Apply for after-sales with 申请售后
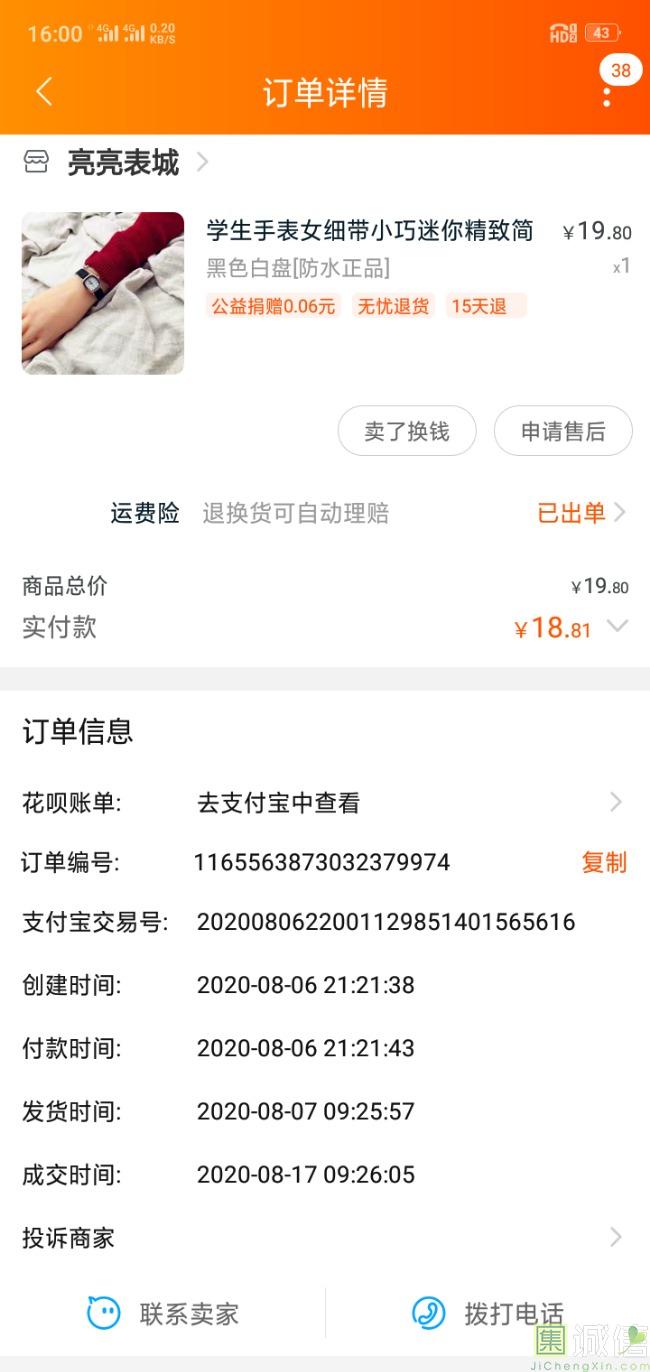The width and height of the screenshot is (650, 1372). point(563,432)
